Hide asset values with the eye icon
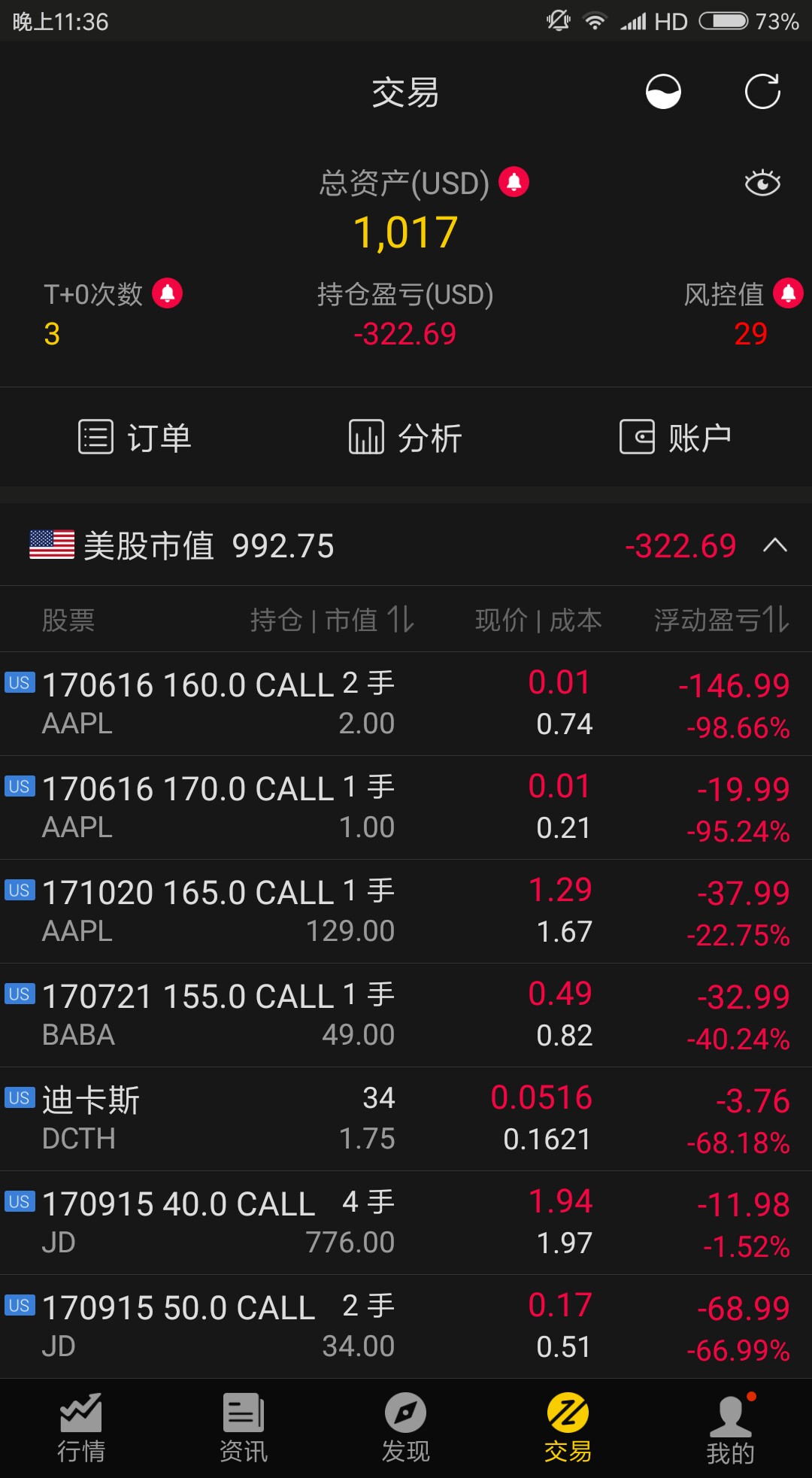Viewport: 812px width, 1478px height. 762,183
